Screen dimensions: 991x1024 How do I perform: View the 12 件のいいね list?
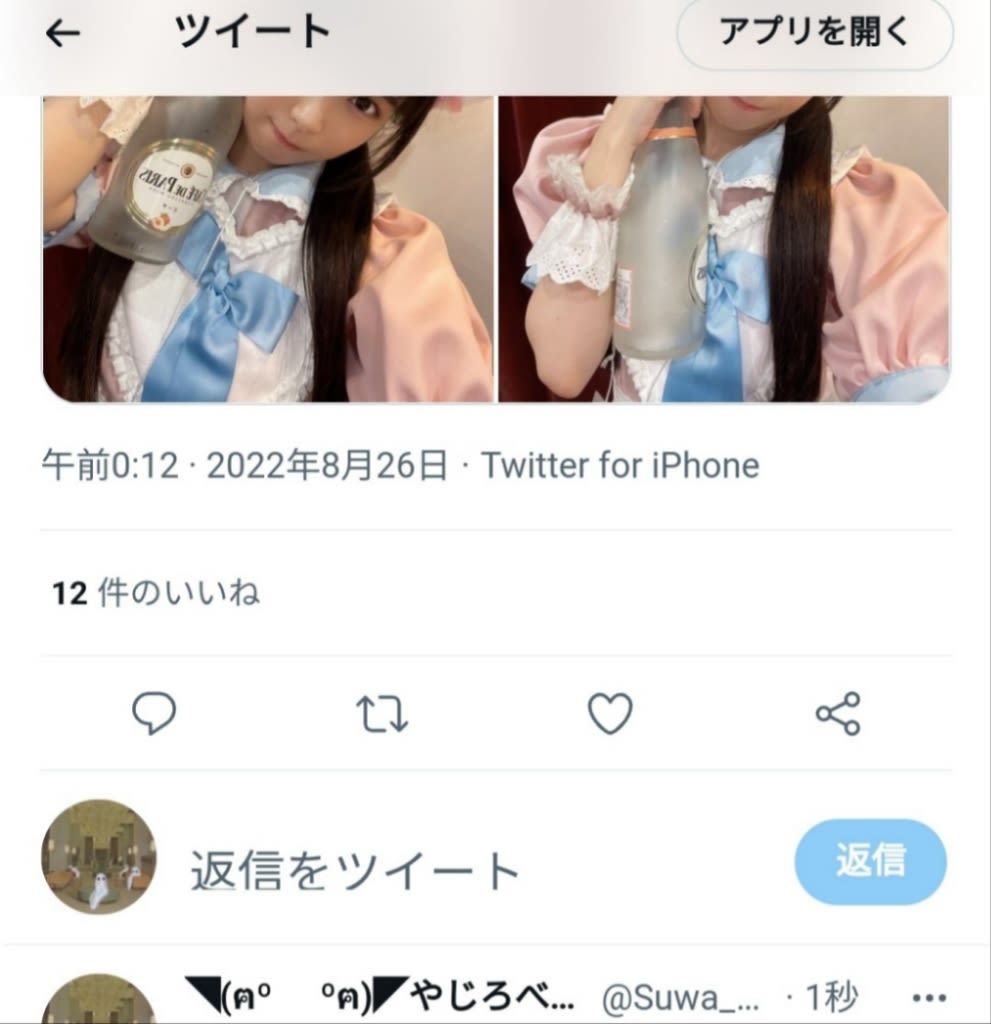click(x=156, y=594)
